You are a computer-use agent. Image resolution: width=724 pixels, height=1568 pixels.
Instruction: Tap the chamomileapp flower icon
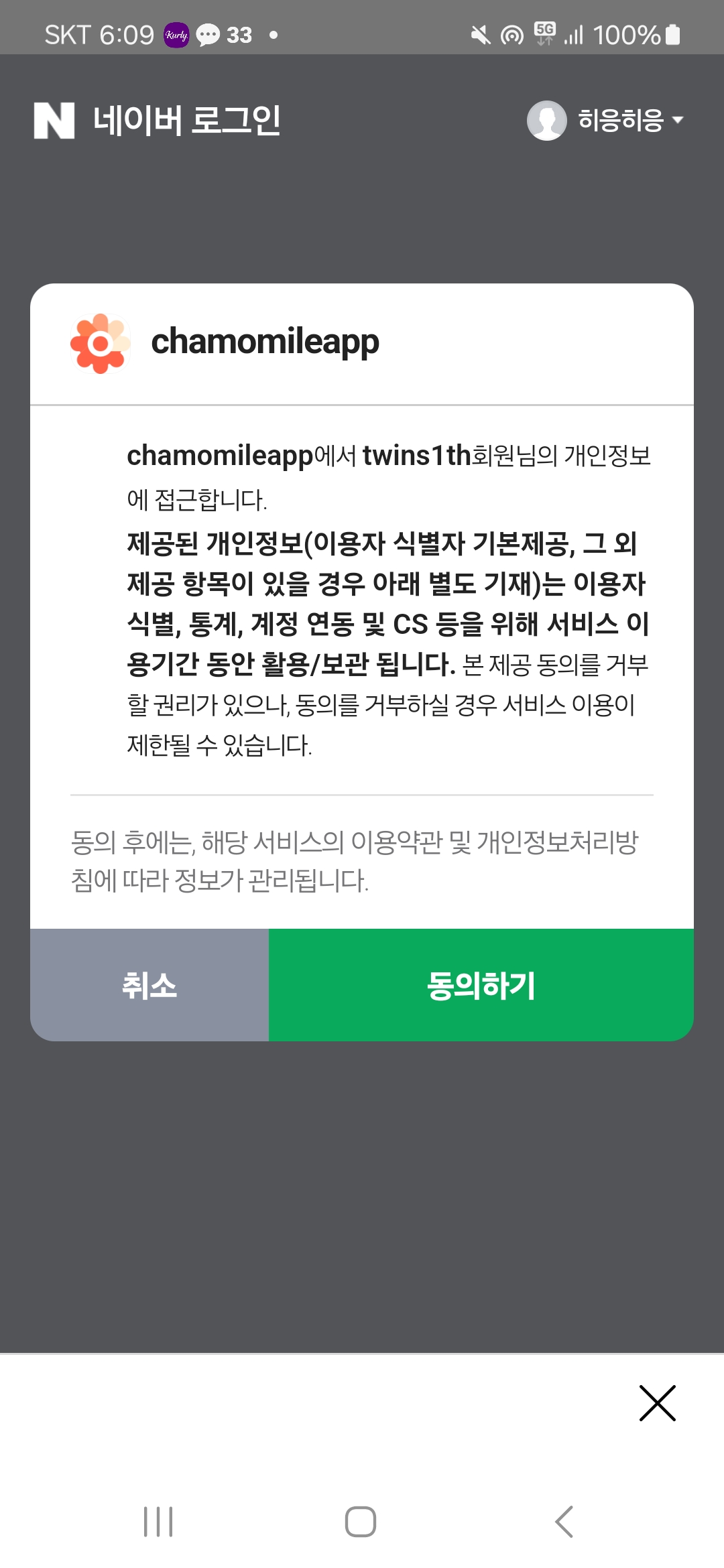click(x=101, y=342)
